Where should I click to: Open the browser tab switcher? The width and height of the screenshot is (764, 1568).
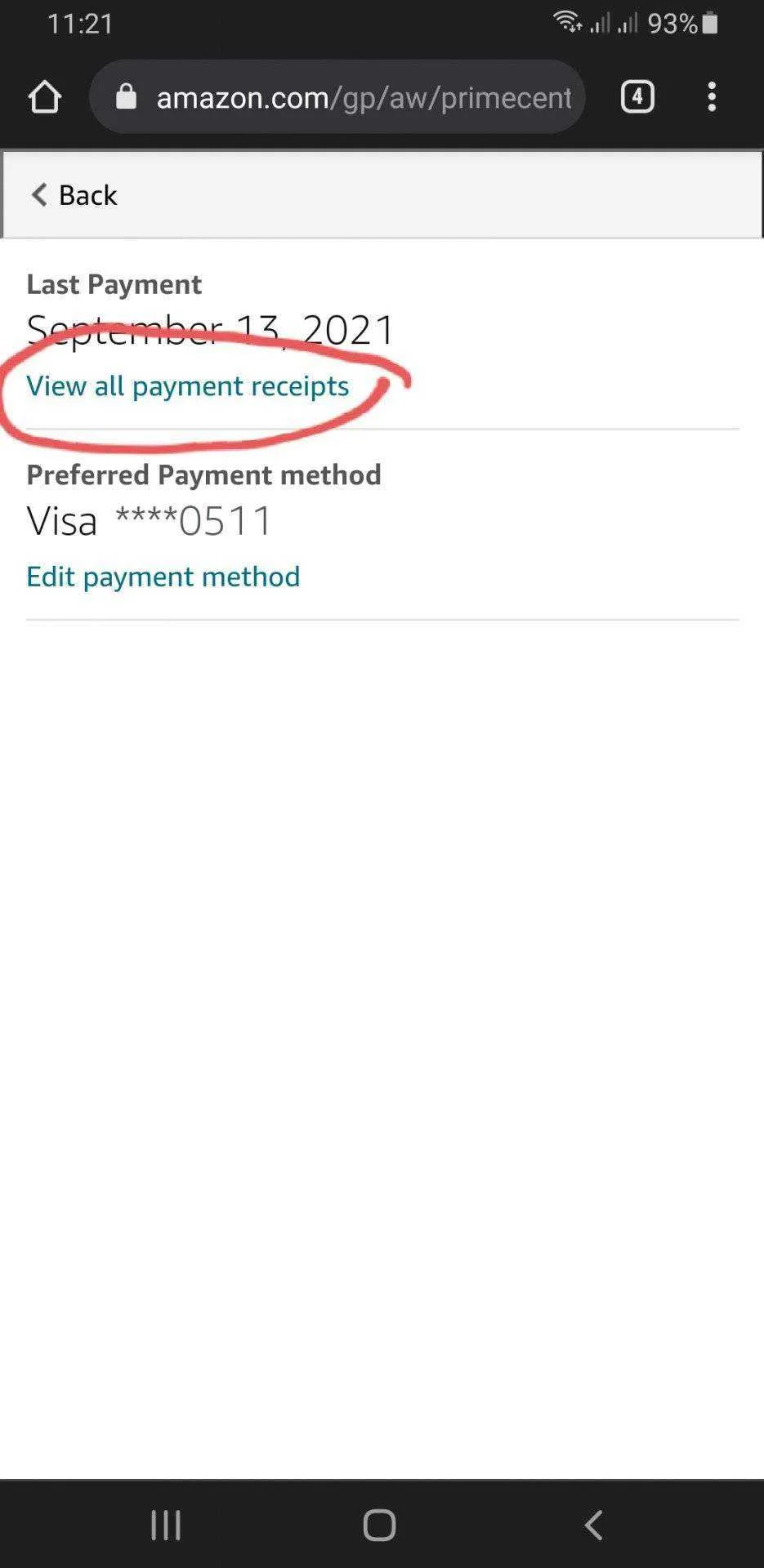tap(637, 97)
